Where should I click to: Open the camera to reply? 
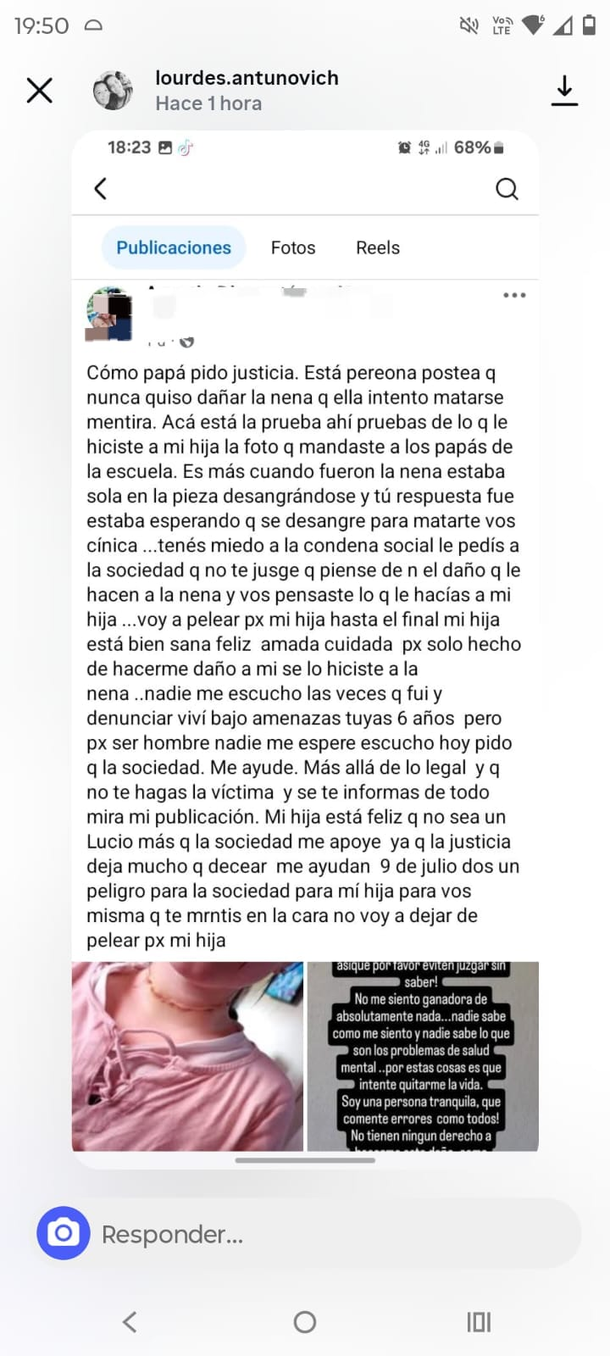pos(63,1233)
